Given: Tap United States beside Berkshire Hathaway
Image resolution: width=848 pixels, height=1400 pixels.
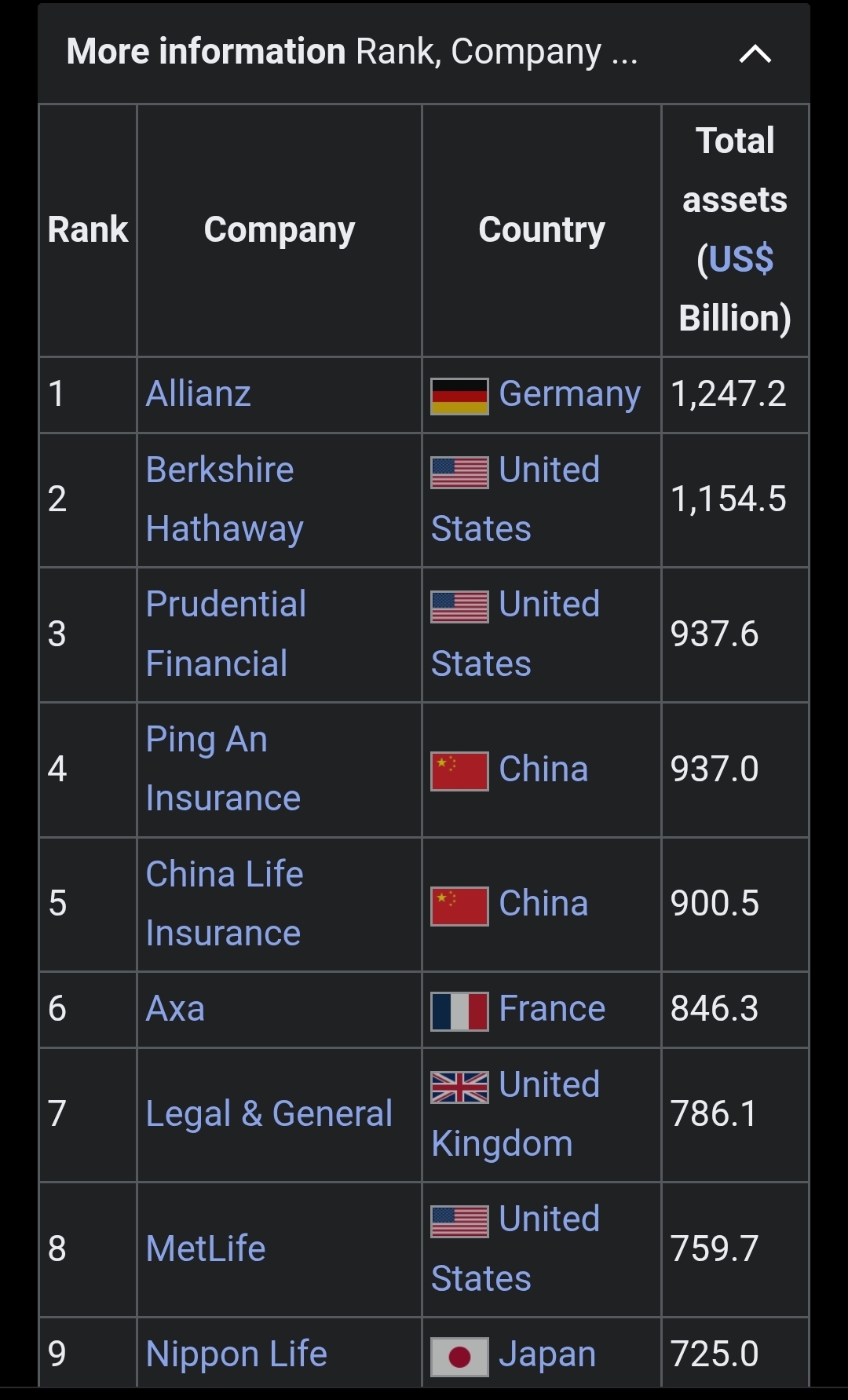Looking at the screenshot, I should 516,499.
